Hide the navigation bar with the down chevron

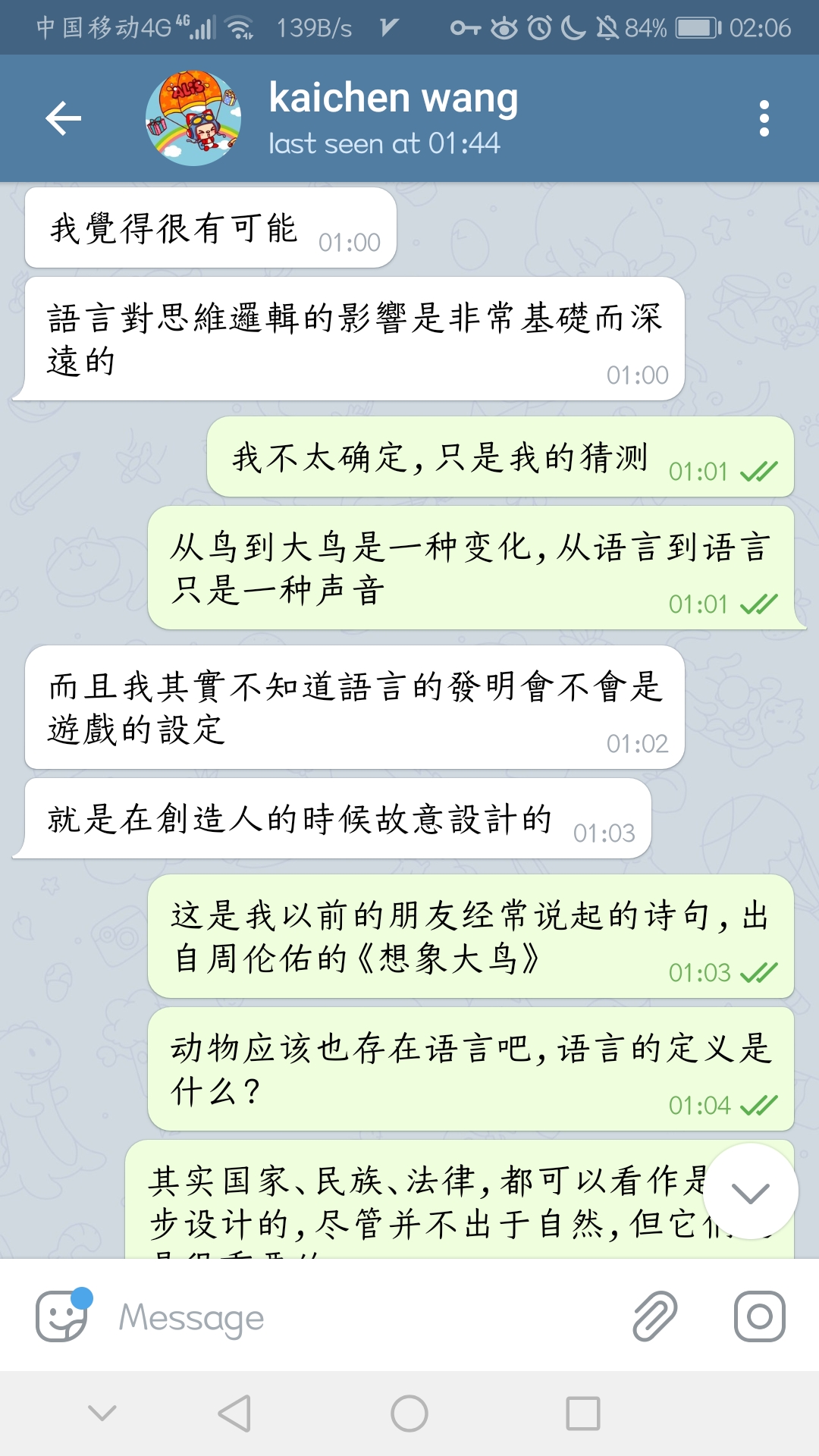coord(102,1412)
